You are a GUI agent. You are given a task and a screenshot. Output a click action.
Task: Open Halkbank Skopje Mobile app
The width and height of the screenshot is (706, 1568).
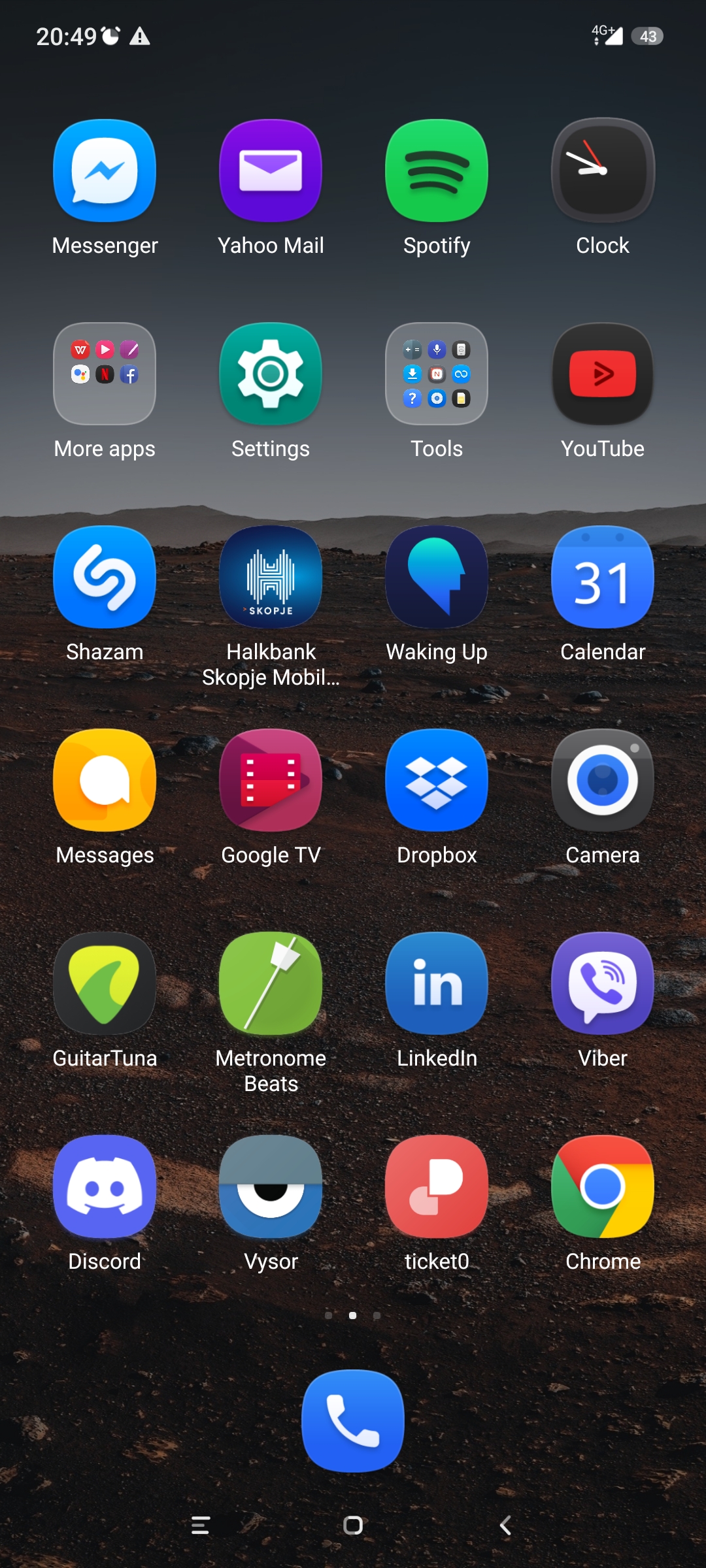click(271, 577)
